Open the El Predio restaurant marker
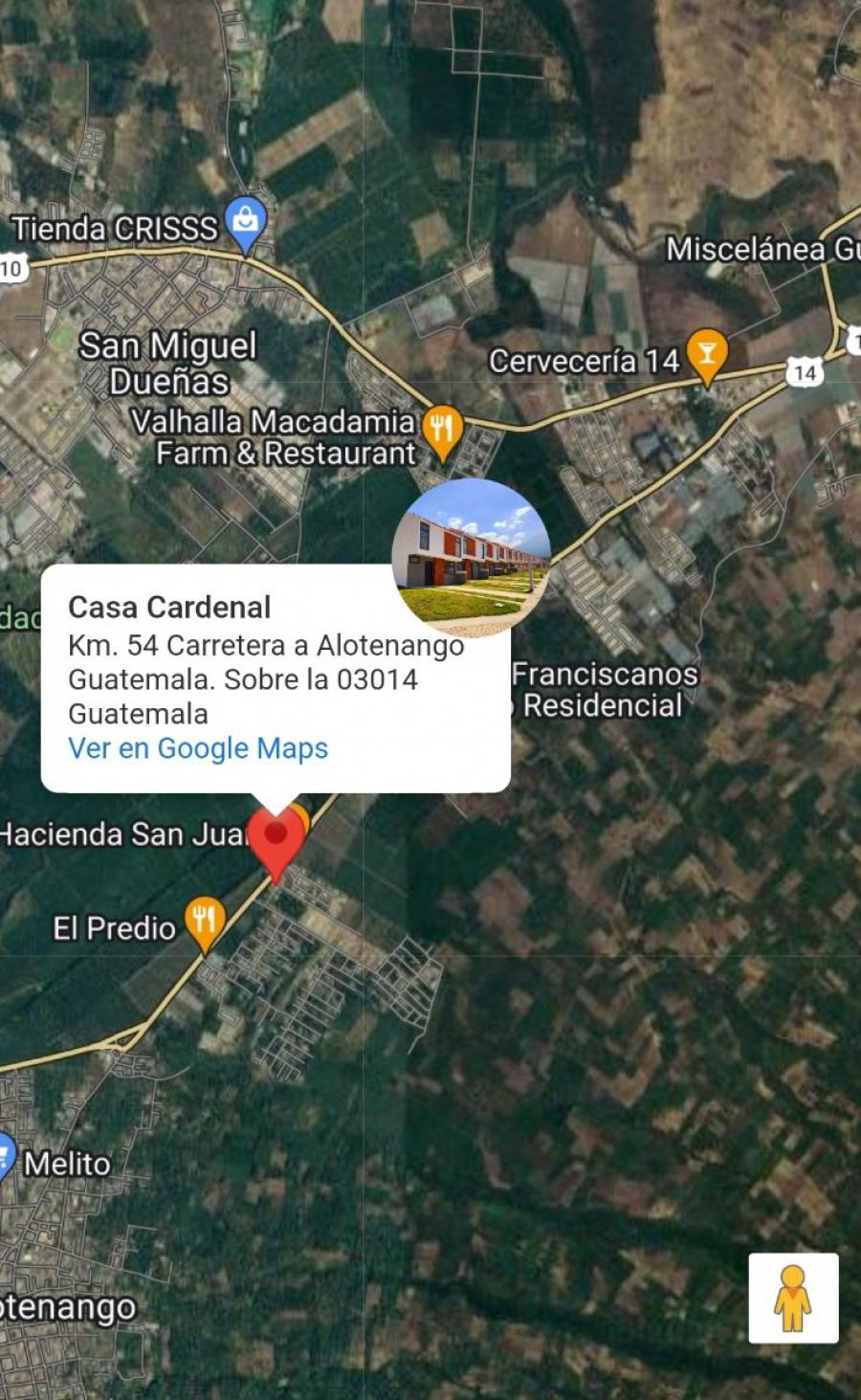Image resolution: width=861 pixels, height=1400 pixels. [x=204, y=922]
